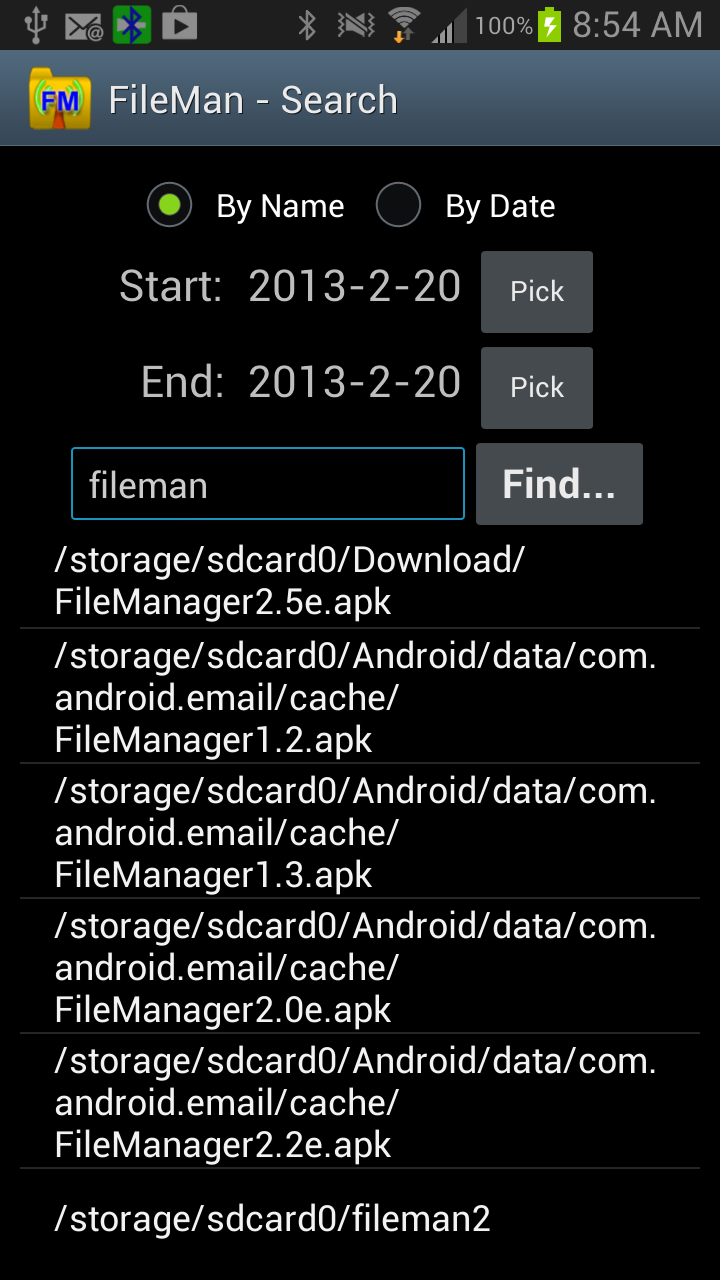
Task: Open the fileman2 result on sdcard0
Action: tap(270, 1218)
